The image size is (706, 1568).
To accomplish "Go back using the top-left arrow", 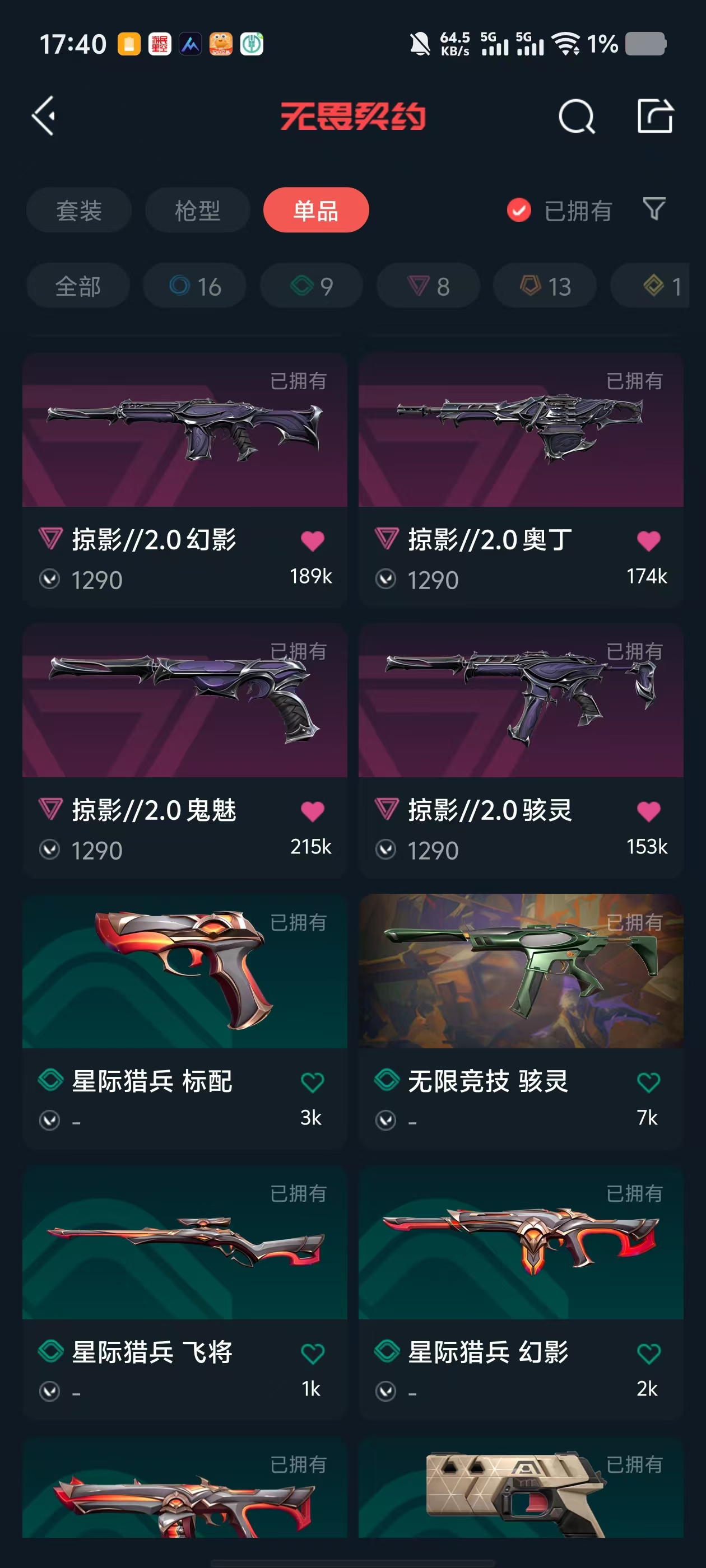I will [x=44, y=116].
